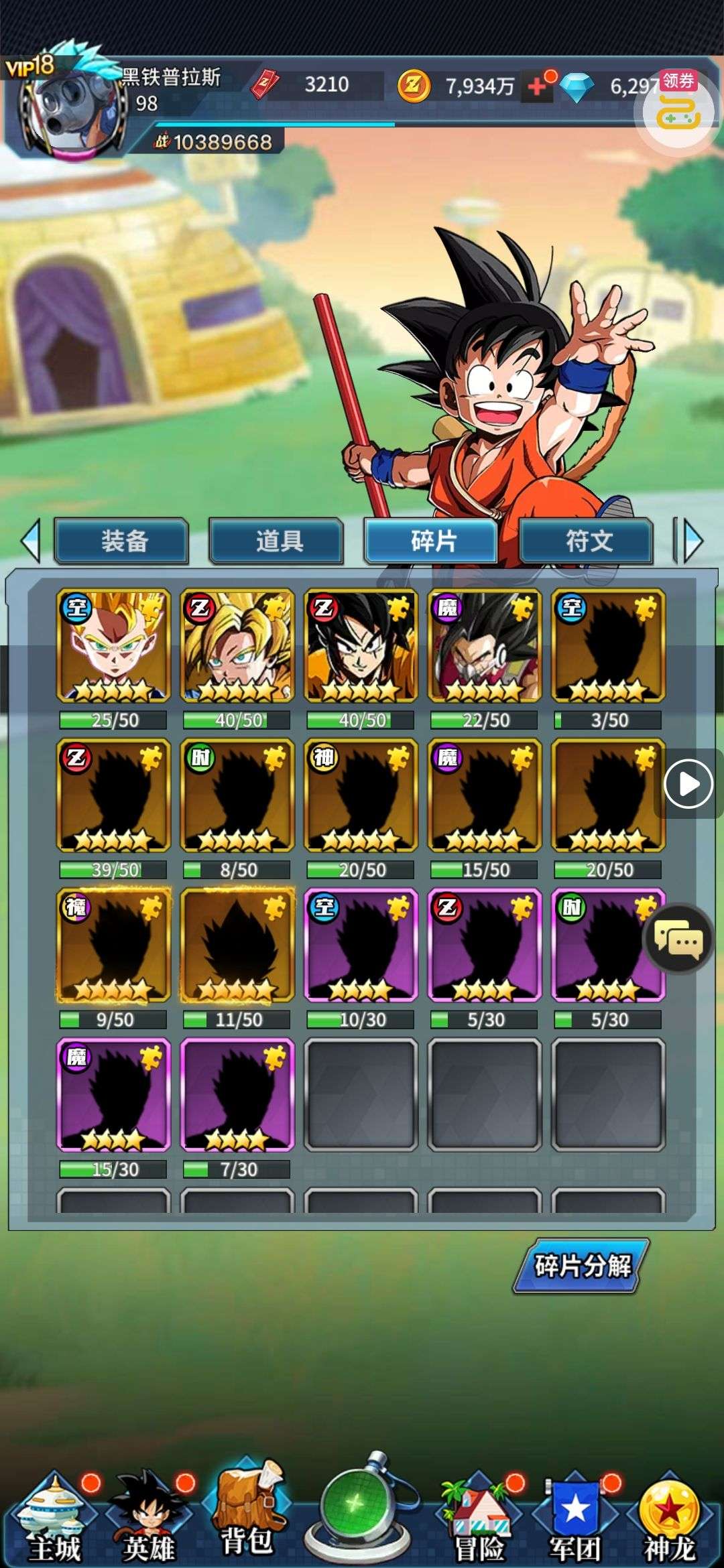This screenshot has height=1568, width=724.
Task: Select the purple fragment showing 10/30
Action: point(361,945)
